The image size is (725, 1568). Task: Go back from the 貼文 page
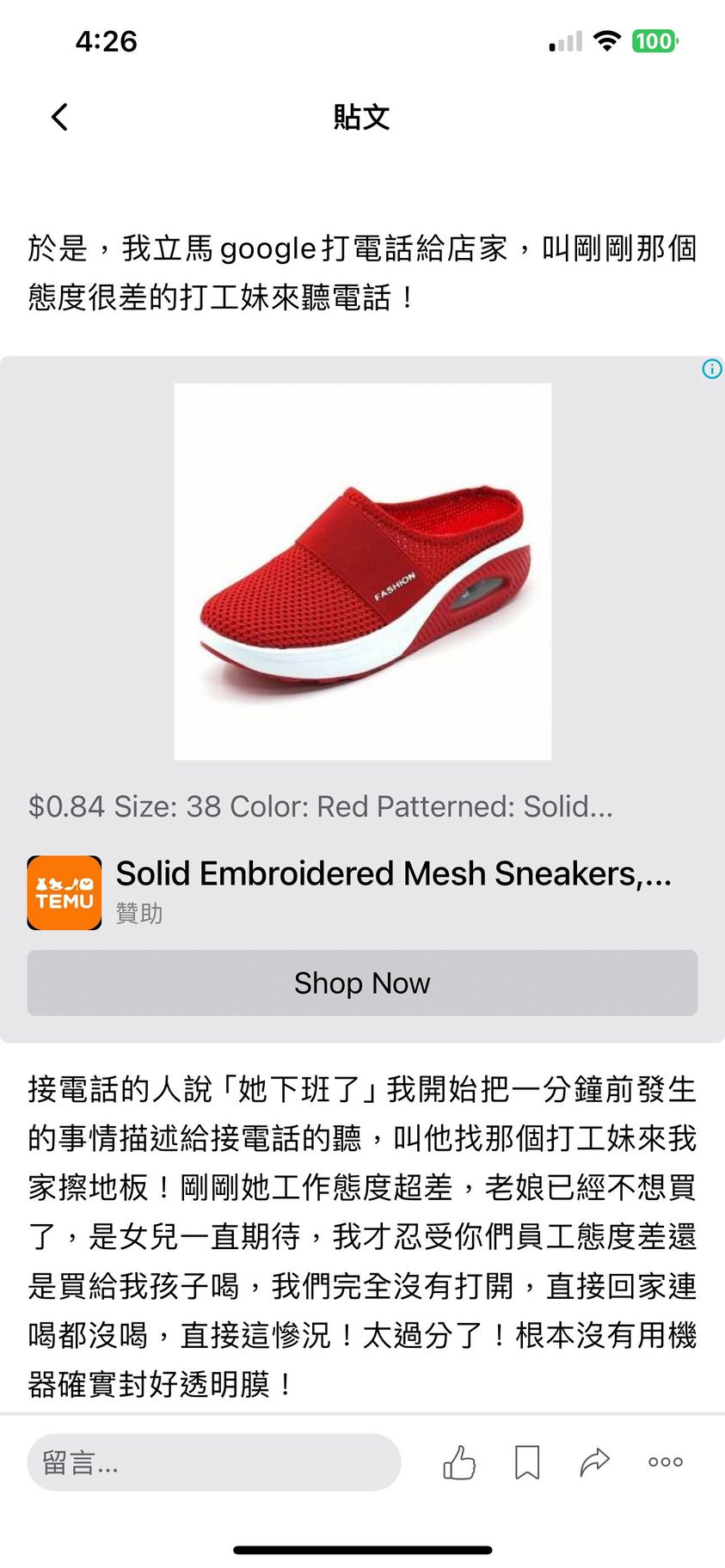pyautogui.click(x=59, y=117)
